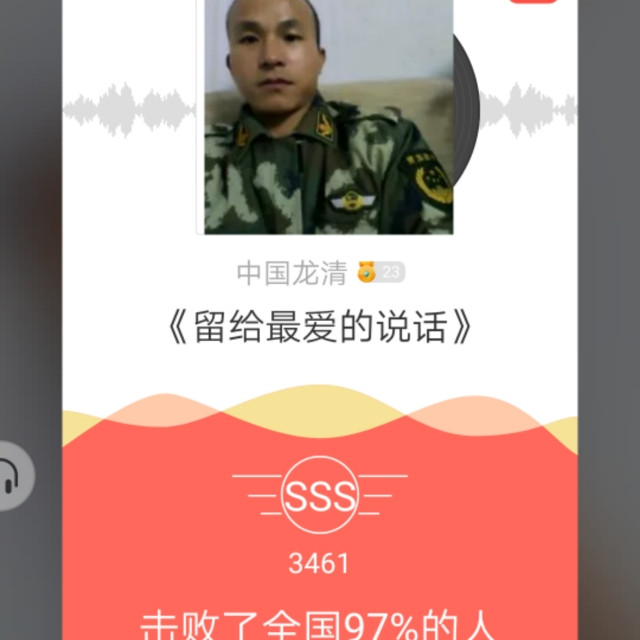
Task: Tap the red button above the card
Action: click(x=534, y=1)
